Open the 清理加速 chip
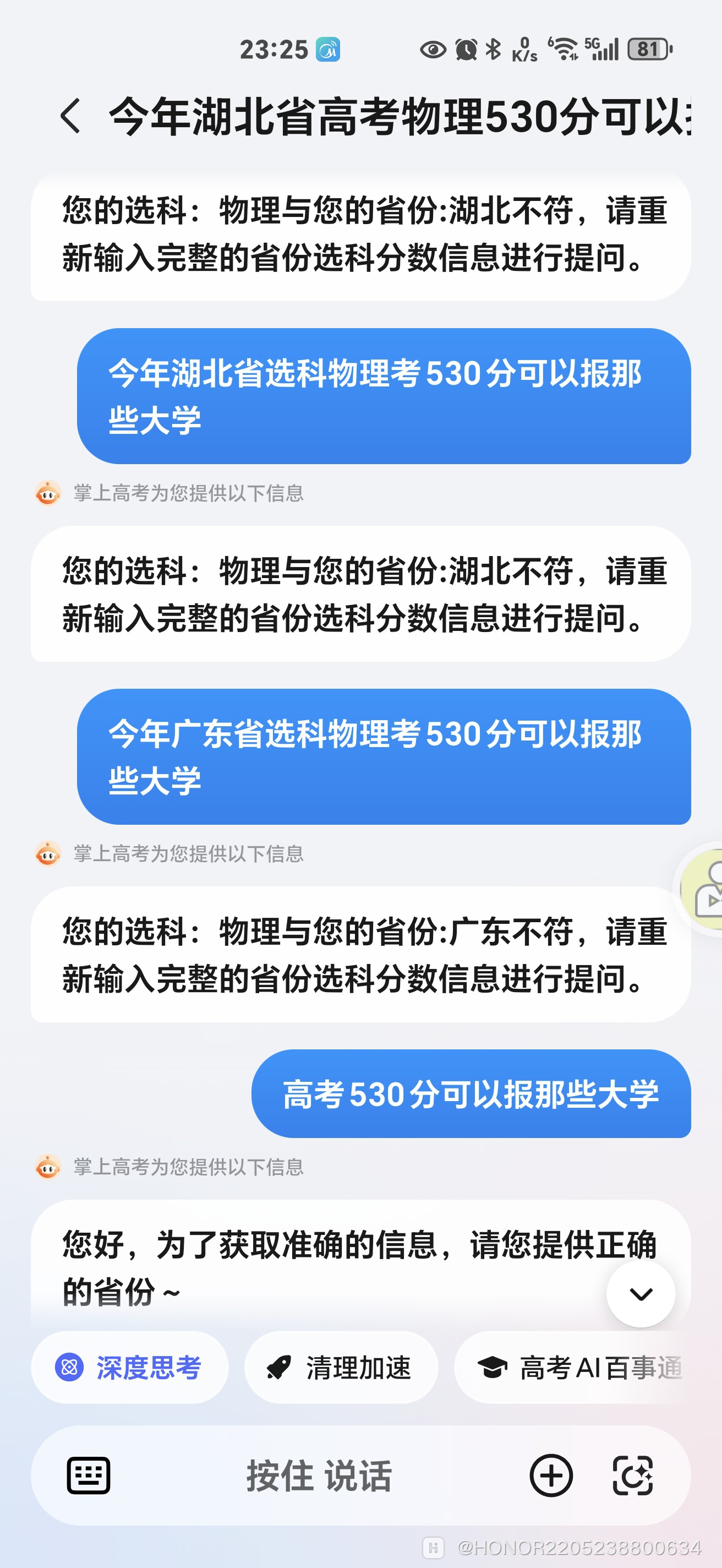Screen dimensions: 722x1568 pyautogui.click(x=341, y=1368)
